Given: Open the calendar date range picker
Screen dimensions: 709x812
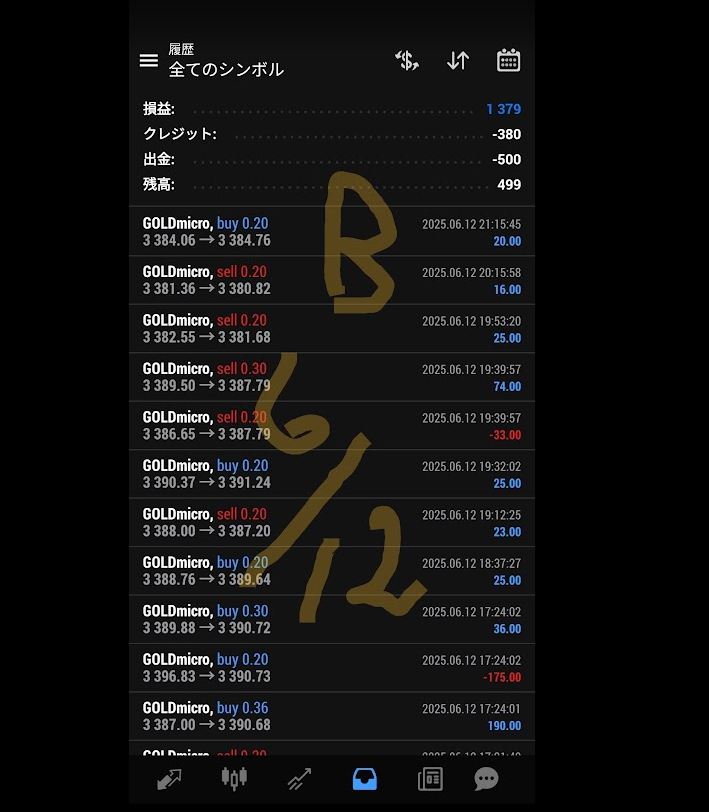Looking at the screenshot, I should (508, 61).
